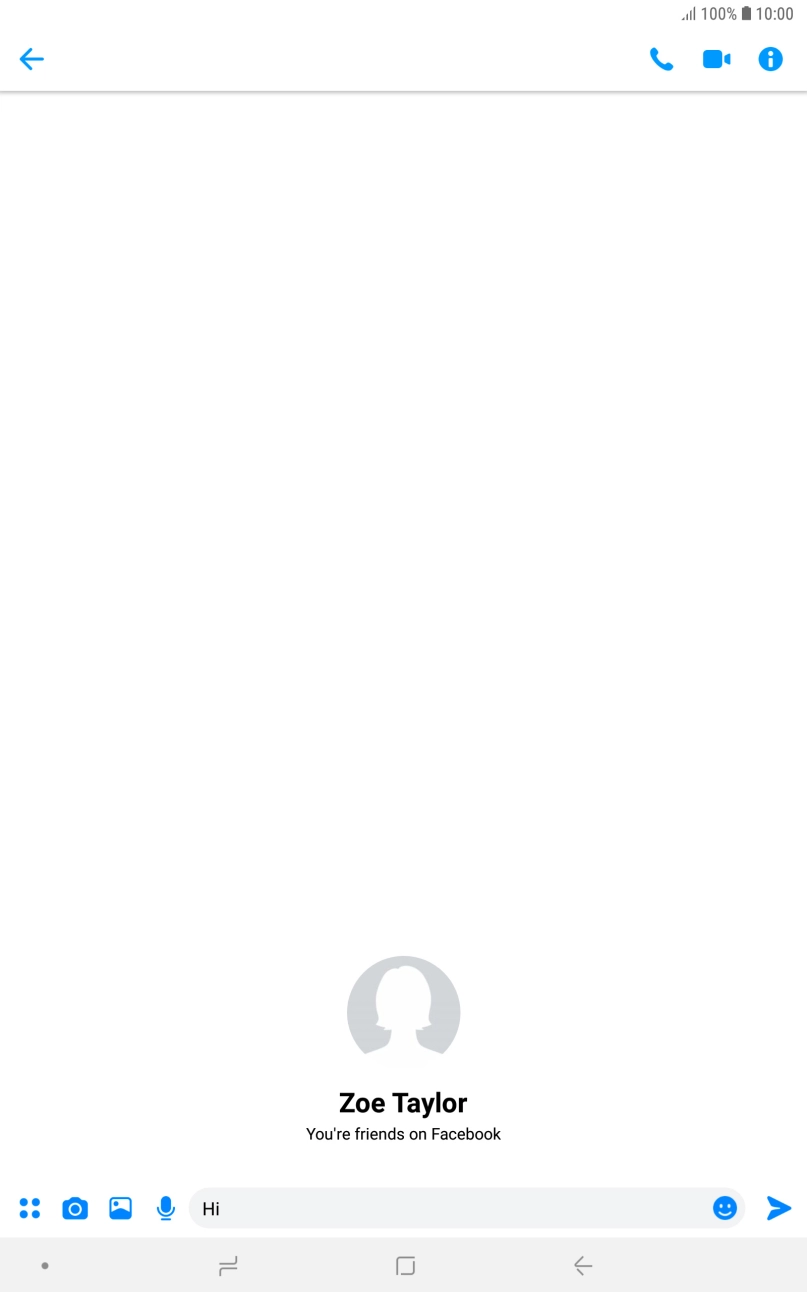Send the typed message
This screenshot has height=1292, width=807.
(778, 1208)
